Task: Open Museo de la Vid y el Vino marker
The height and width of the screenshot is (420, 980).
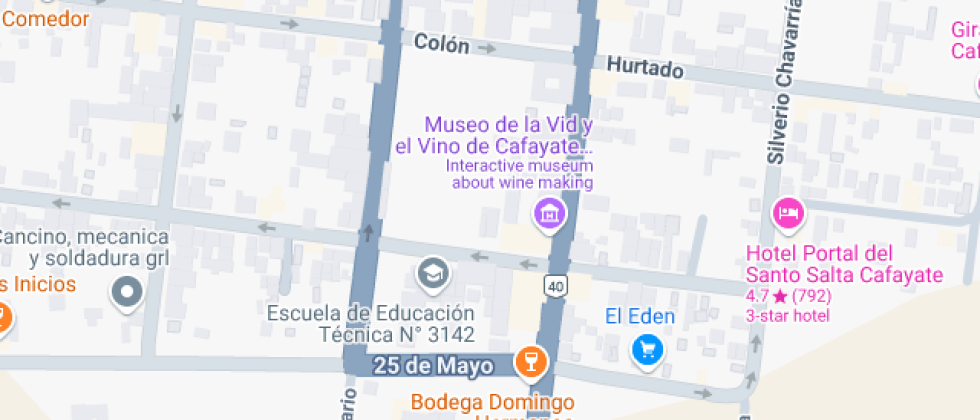Action: (548, 212)
